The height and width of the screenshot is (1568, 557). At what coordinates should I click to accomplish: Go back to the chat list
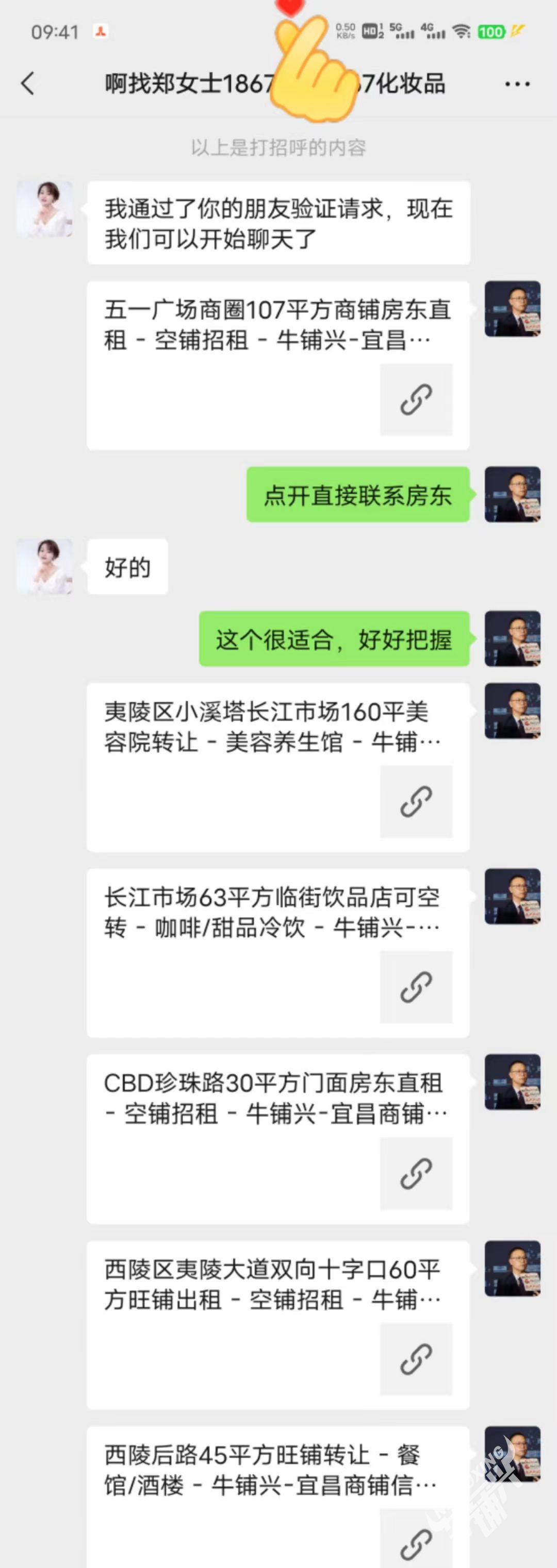(27, 83)
